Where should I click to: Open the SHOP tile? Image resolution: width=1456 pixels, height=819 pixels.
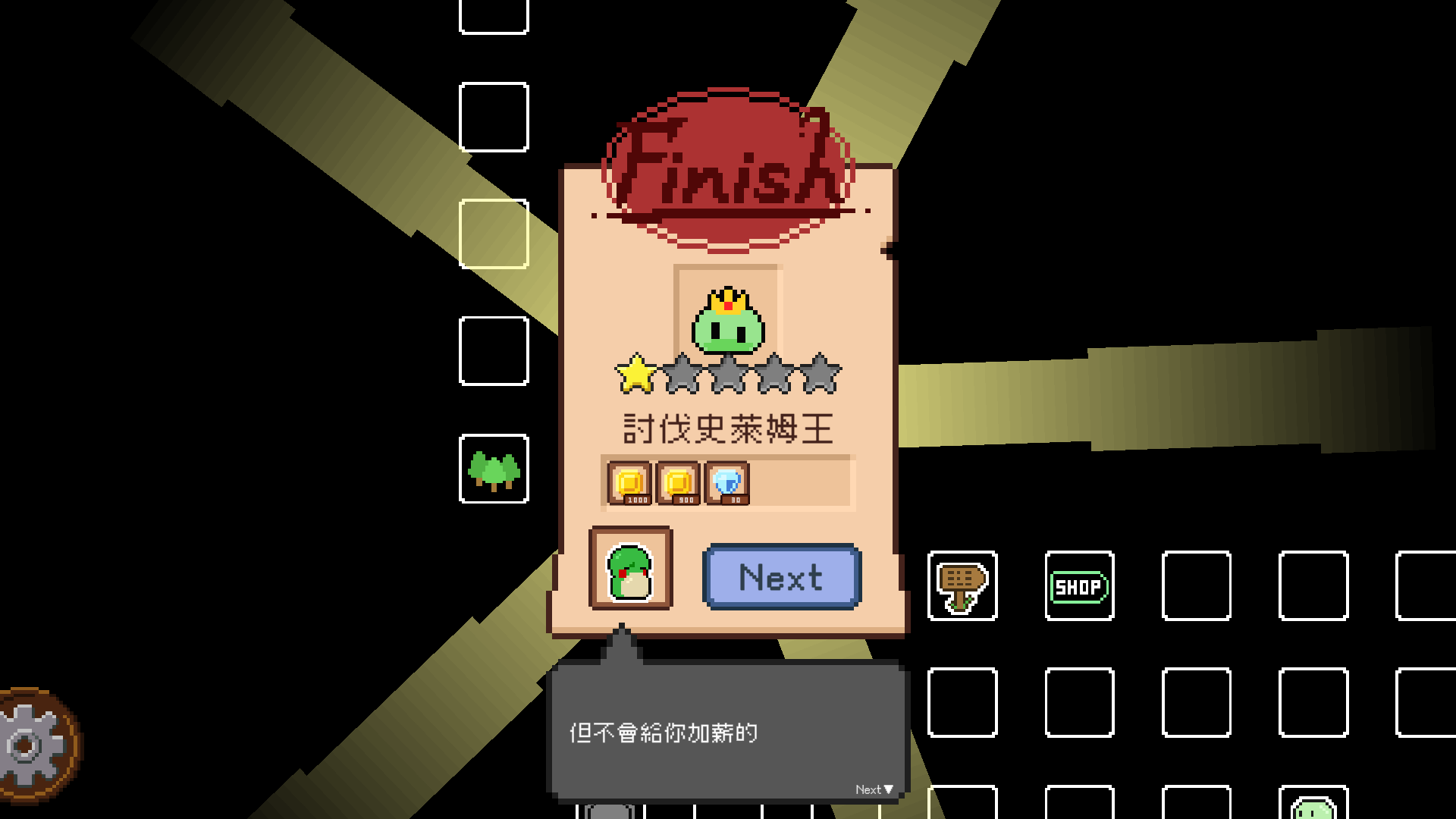[1079, 586]
